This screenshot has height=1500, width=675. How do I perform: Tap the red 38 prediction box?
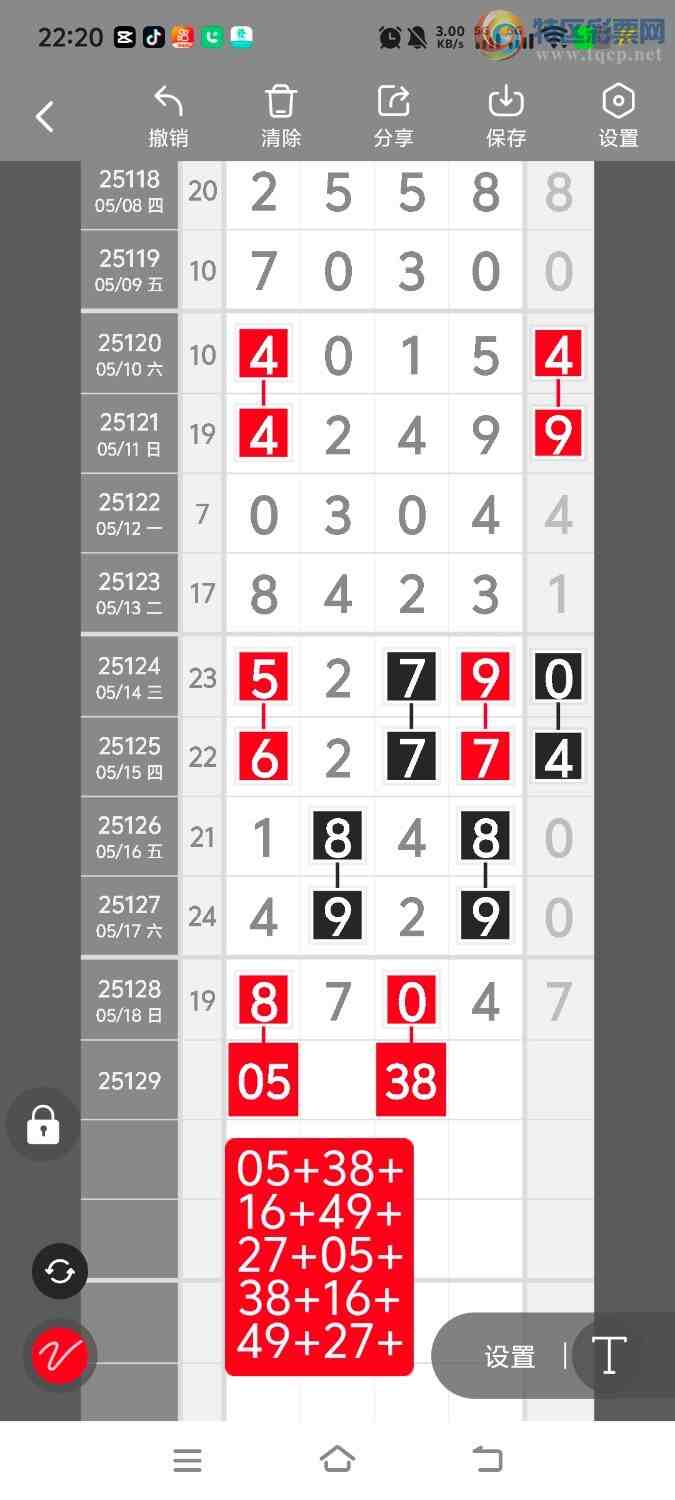tap(411, 1081)
